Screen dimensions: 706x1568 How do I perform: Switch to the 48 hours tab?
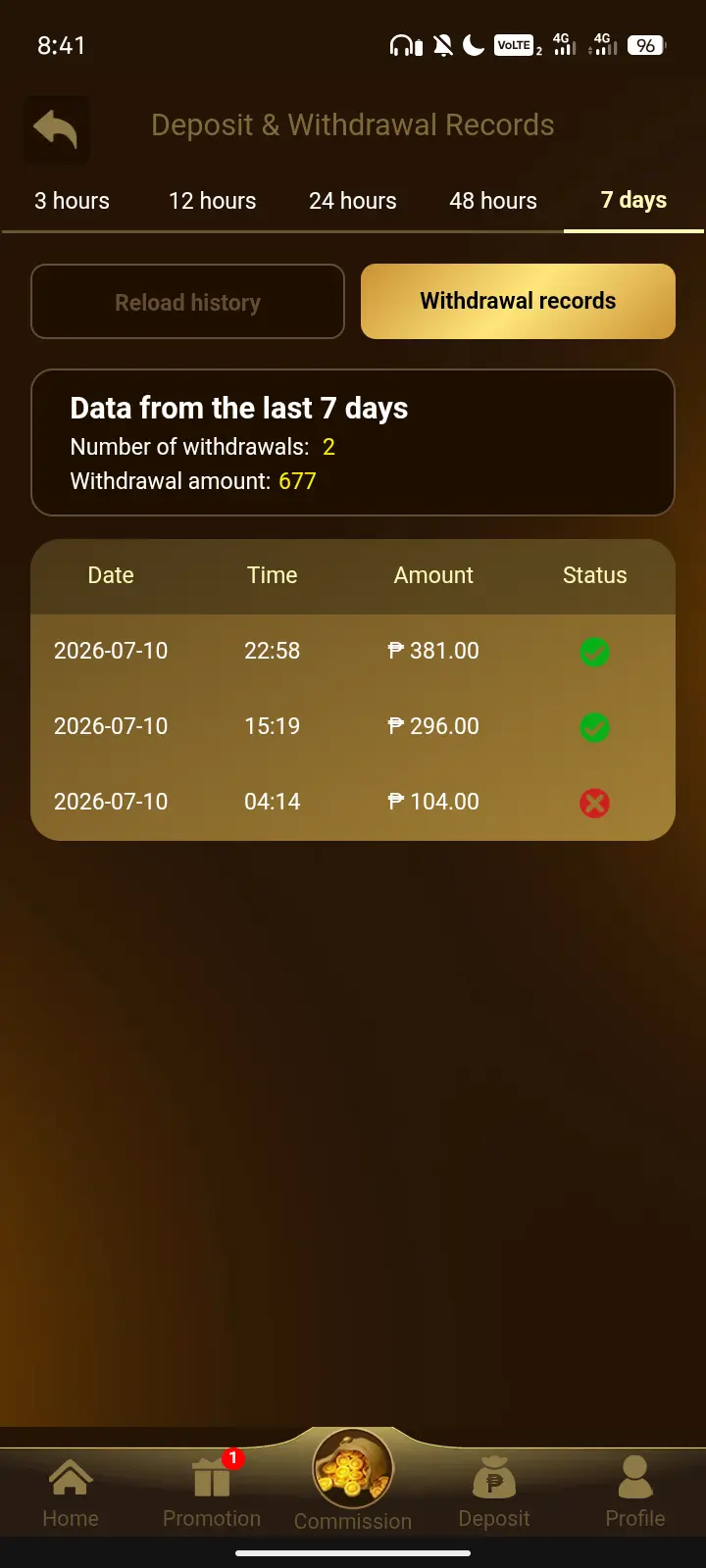tap(493, 201)
